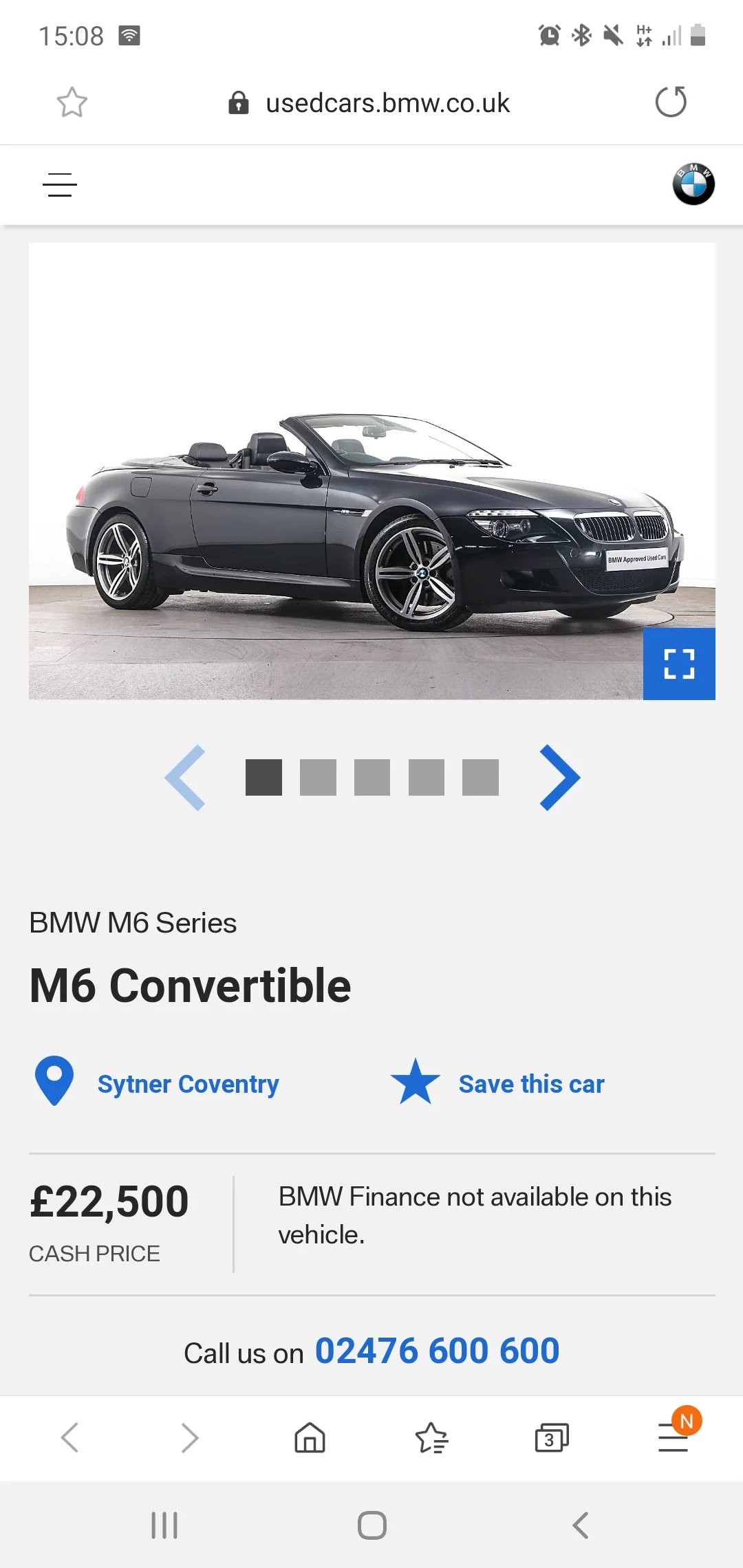
Task: Bookmark this page with the star icon
Action: pyautogui.click(x=72, y=102)
